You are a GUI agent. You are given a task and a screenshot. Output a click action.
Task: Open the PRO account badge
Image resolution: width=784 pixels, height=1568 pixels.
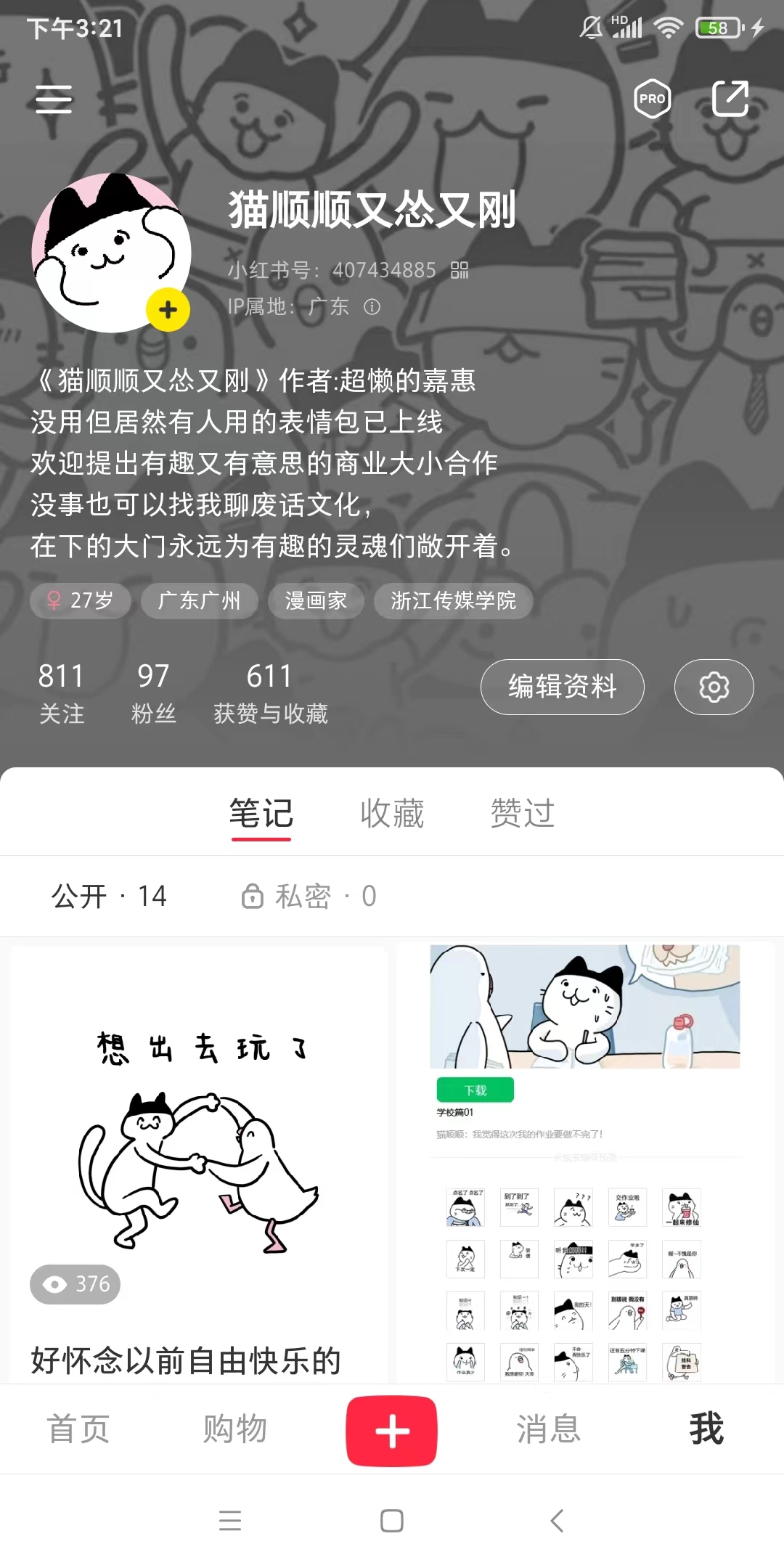pyautogui.click(x=652, y=99)
